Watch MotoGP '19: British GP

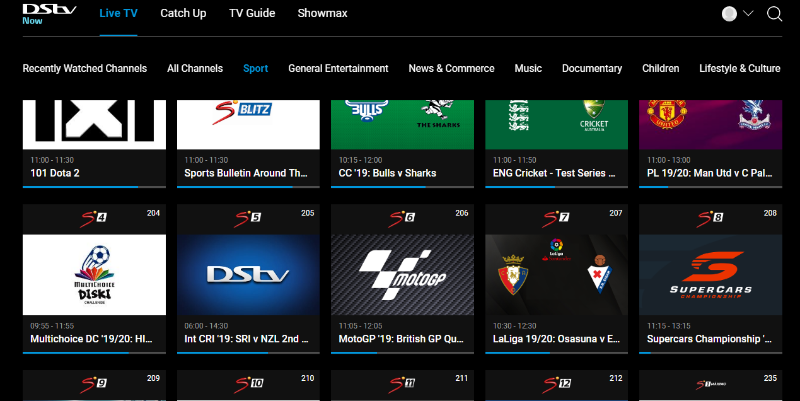402,282
